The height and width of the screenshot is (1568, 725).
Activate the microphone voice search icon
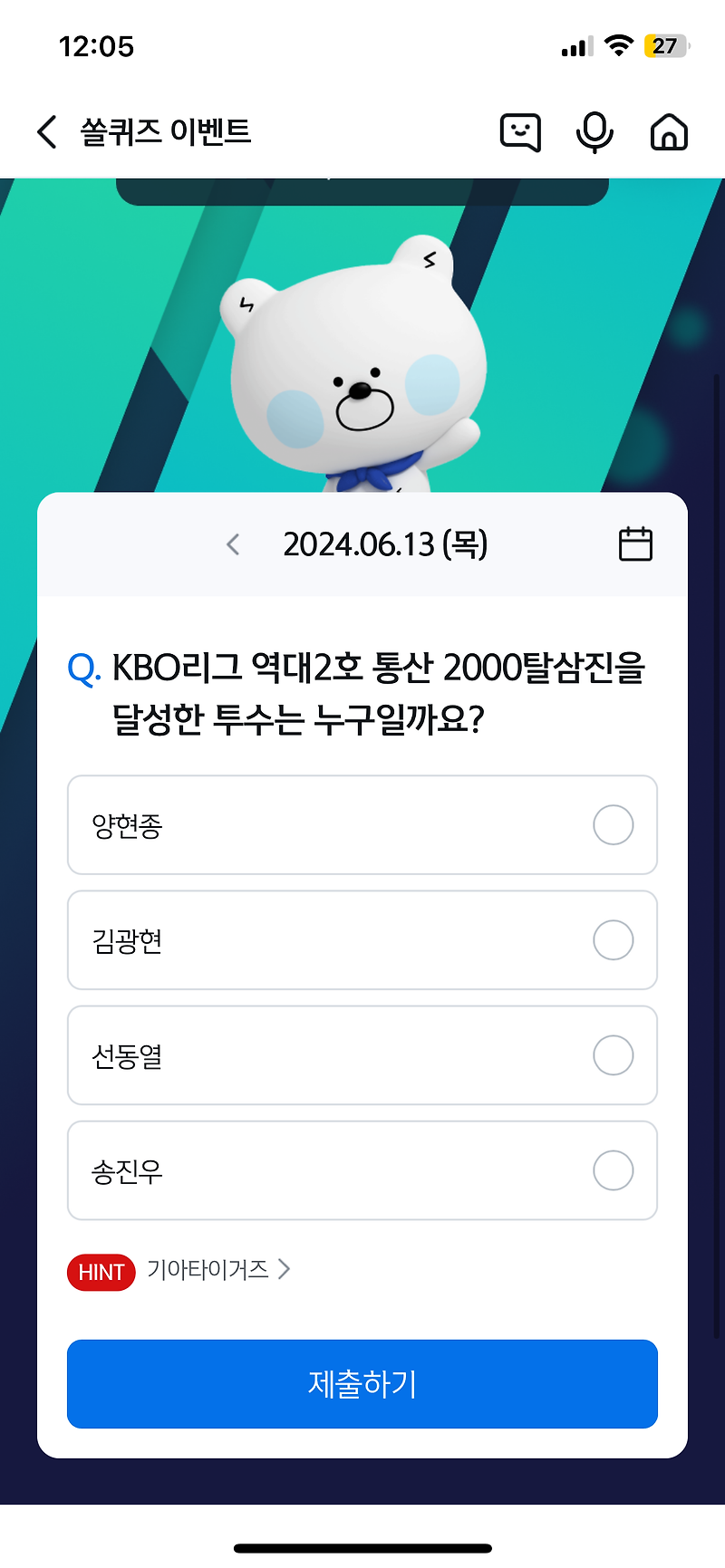point(594,132)
